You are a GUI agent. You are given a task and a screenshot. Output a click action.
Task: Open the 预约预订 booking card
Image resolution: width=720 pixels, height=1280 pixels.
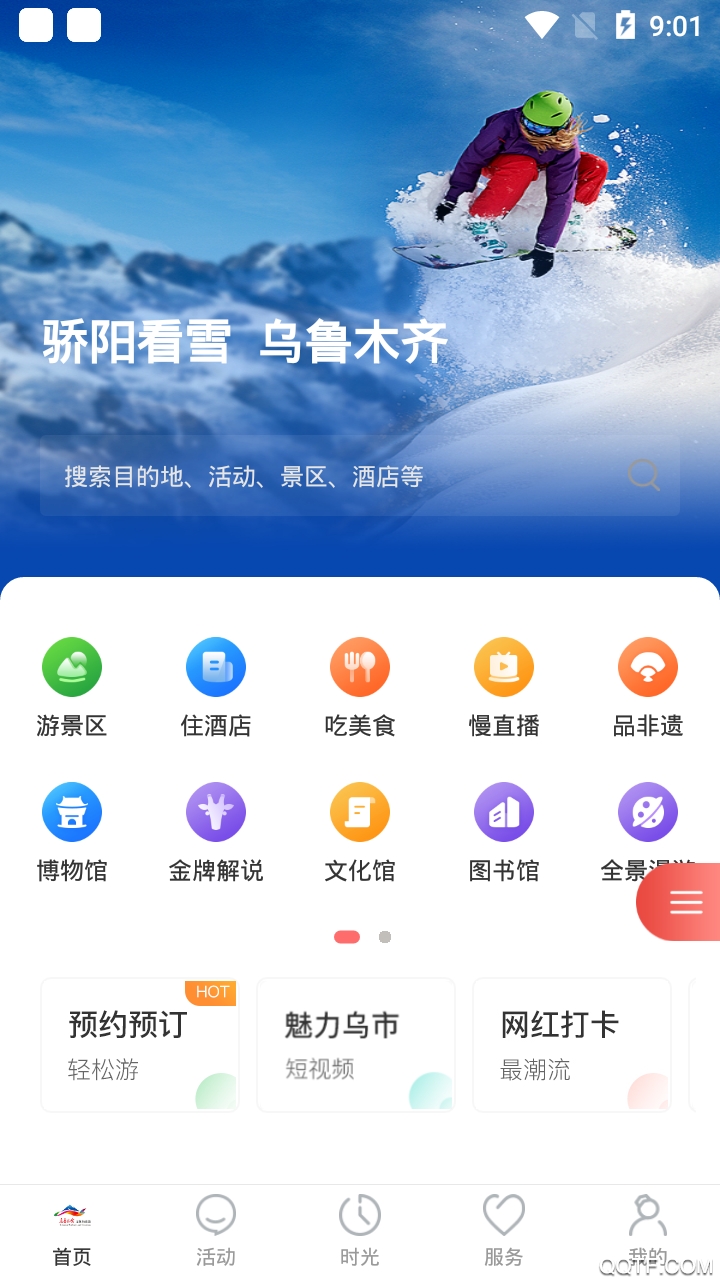(x=140, y=1044)
